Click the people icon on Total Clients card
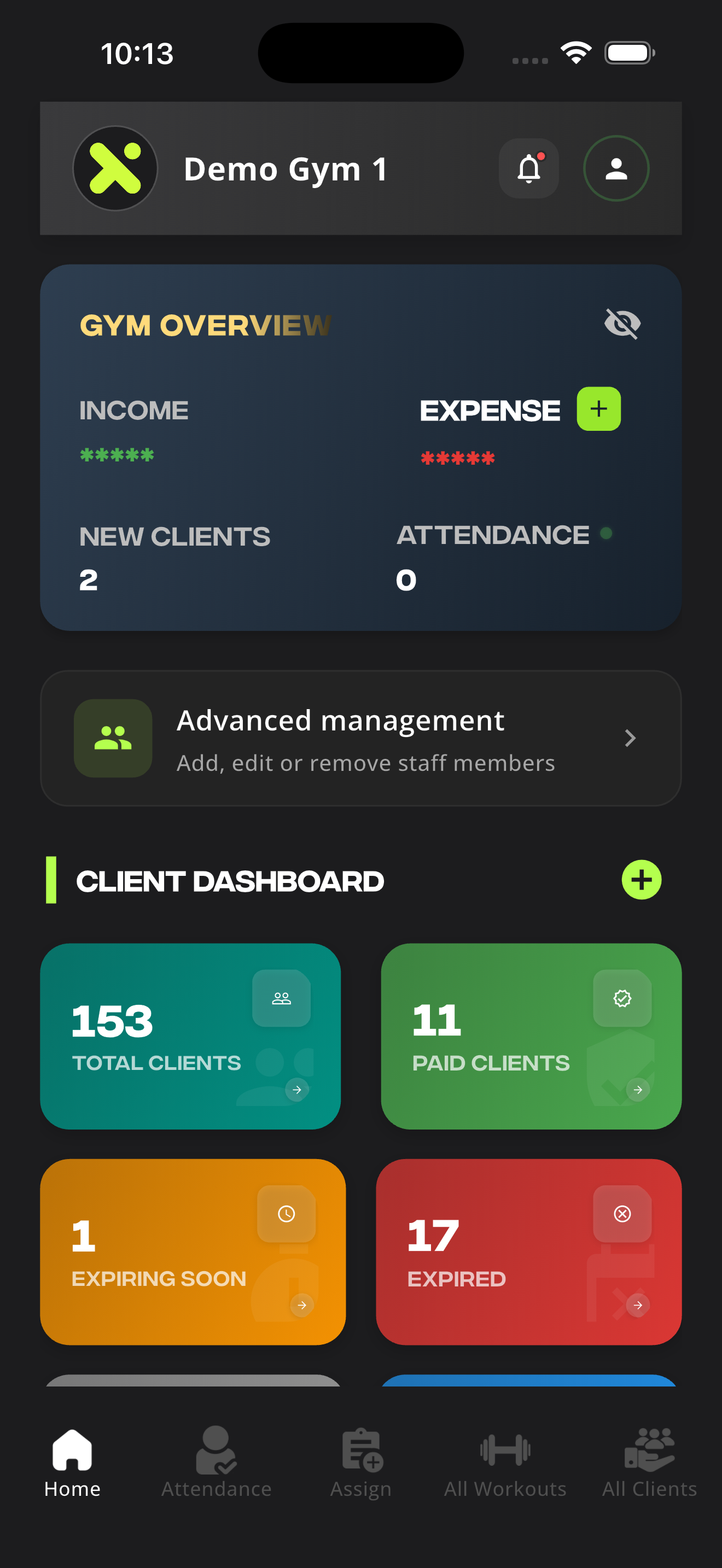Image resolution: width=722 pixels, height=1568 pixels. coord(281,998)
